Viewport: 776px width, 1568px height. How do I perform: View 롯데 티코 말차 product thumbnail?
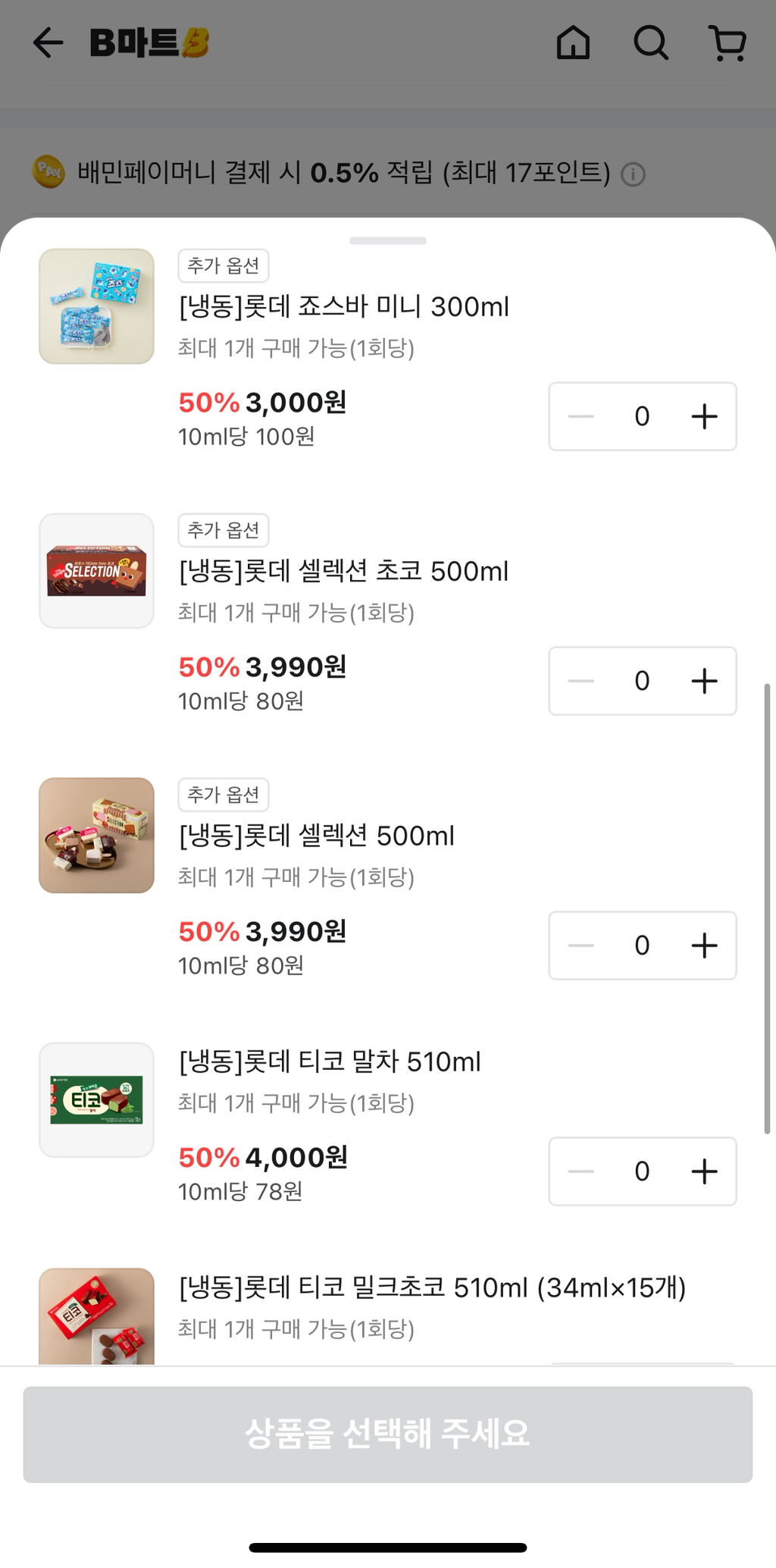pyautogui.click(x=96, y=1100)
